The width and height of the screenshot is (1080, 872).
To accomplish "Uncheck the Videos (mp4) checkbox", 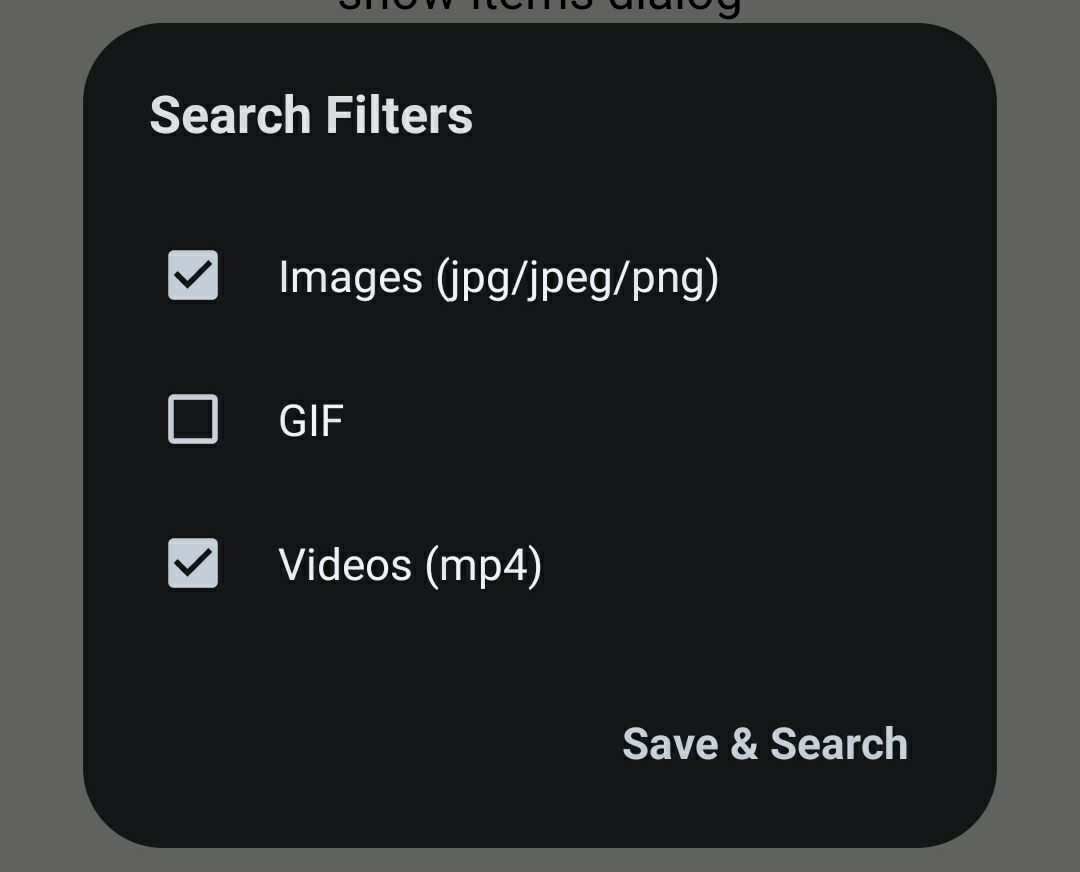I will coord(193,563).
